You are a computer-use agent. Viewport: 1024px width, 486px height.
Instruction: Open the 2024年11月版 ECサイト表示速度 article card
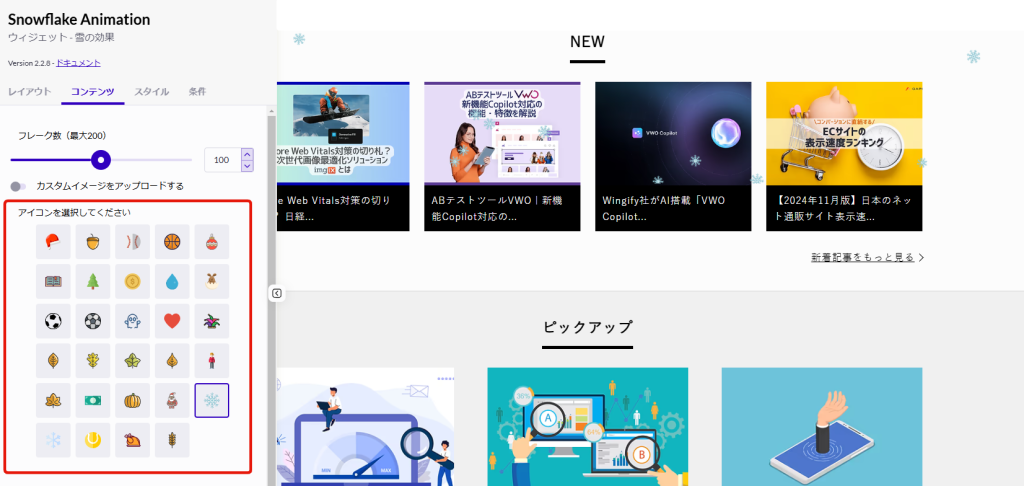[843, 156]
